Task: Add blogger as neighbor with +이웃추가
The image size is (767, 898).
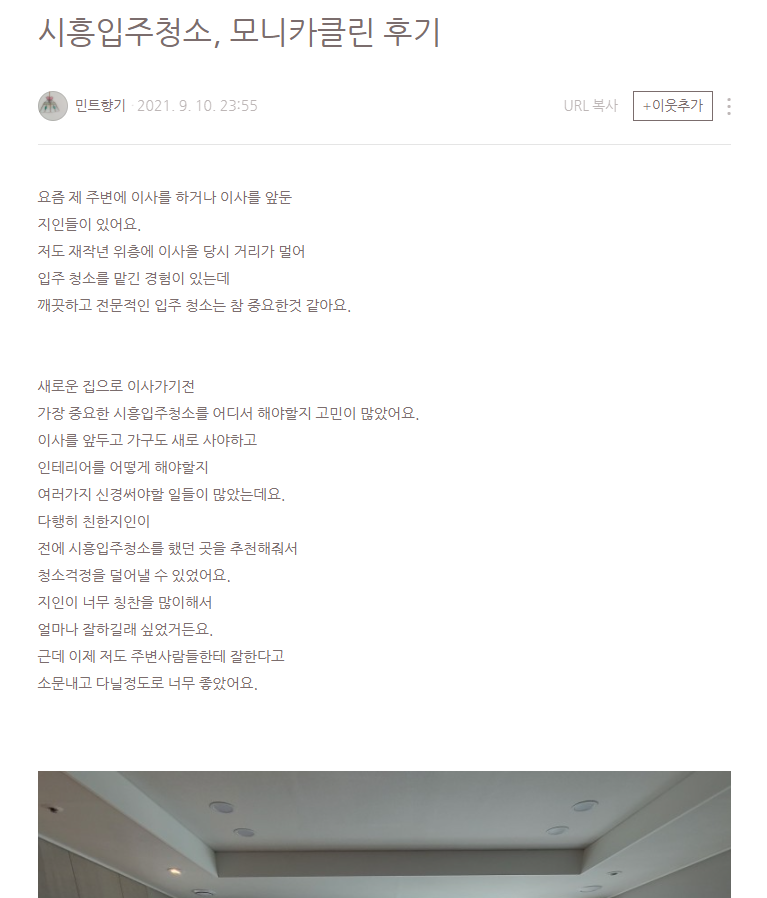Action: 672,106
